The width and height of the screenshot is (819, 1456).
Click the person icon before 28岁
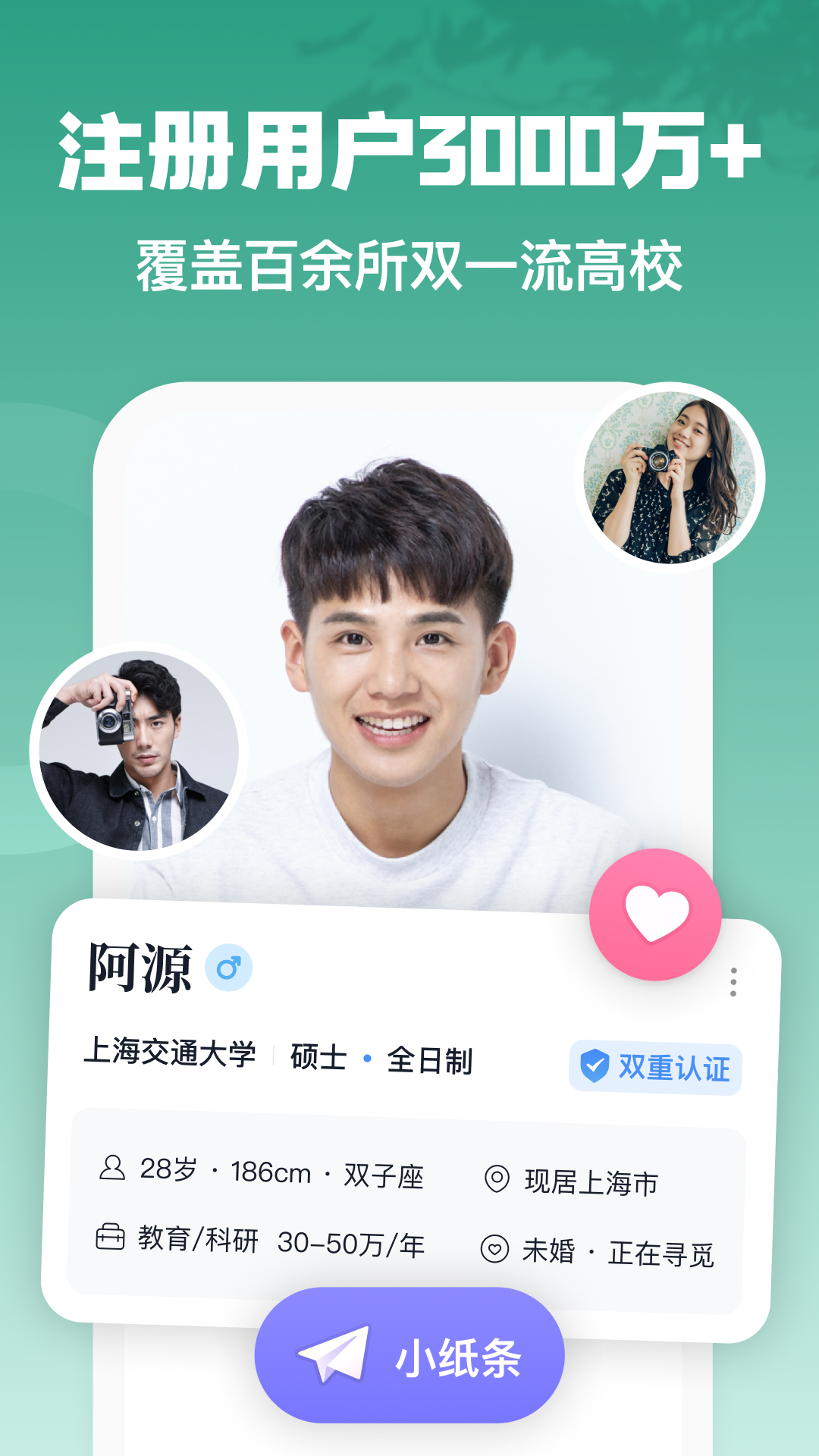click(x=112, y=1170)
